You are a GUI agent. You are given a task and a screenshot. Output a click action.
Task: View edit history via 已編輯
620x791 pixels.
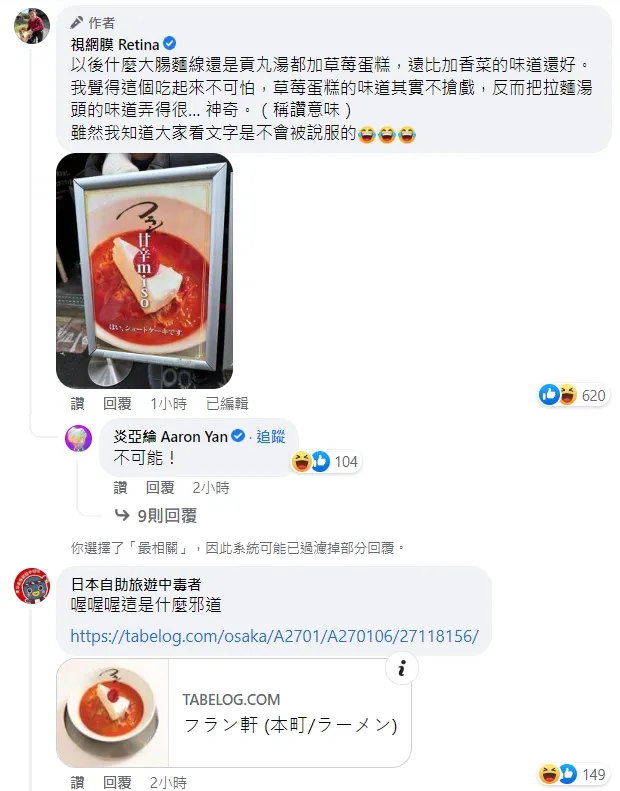227,403
